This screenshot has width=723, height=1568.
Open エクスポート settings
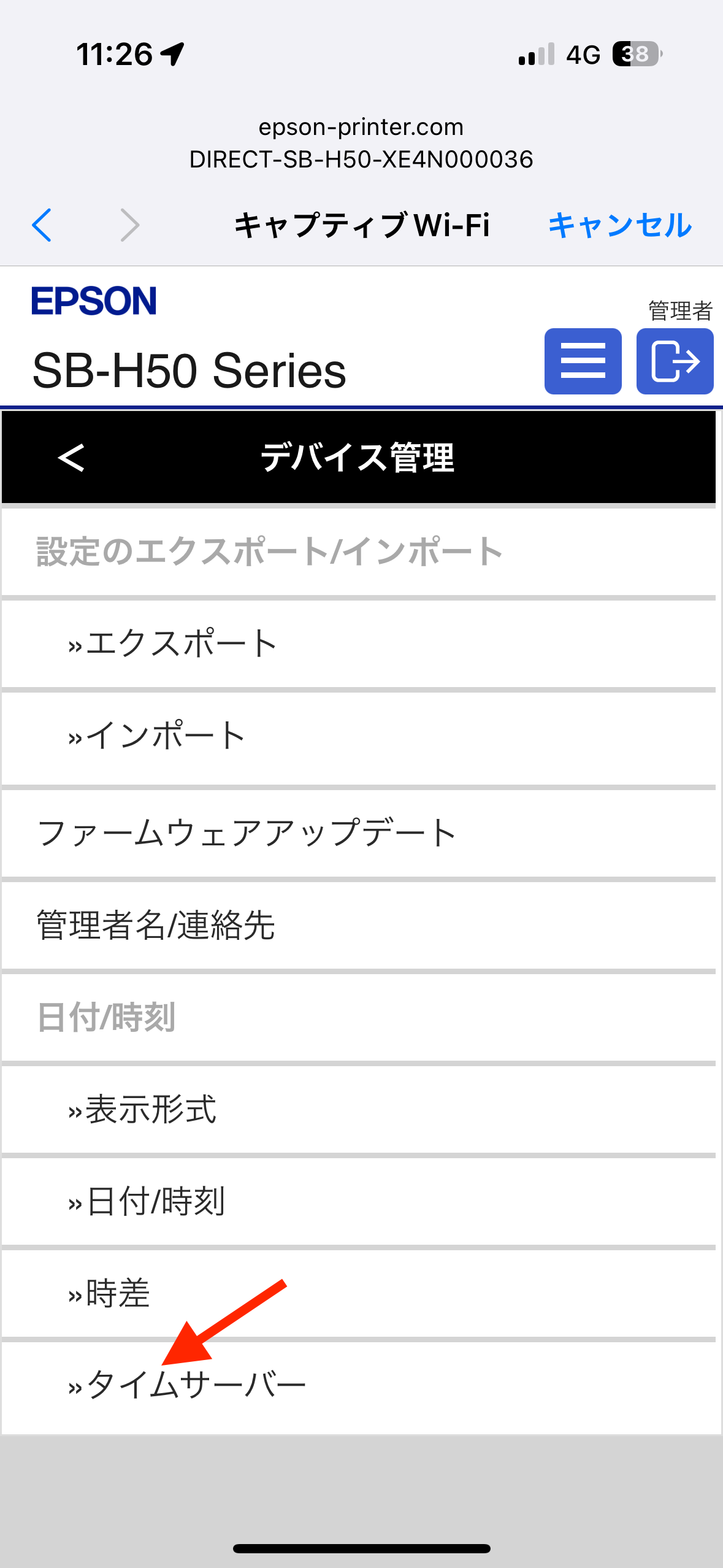(359, 644)
